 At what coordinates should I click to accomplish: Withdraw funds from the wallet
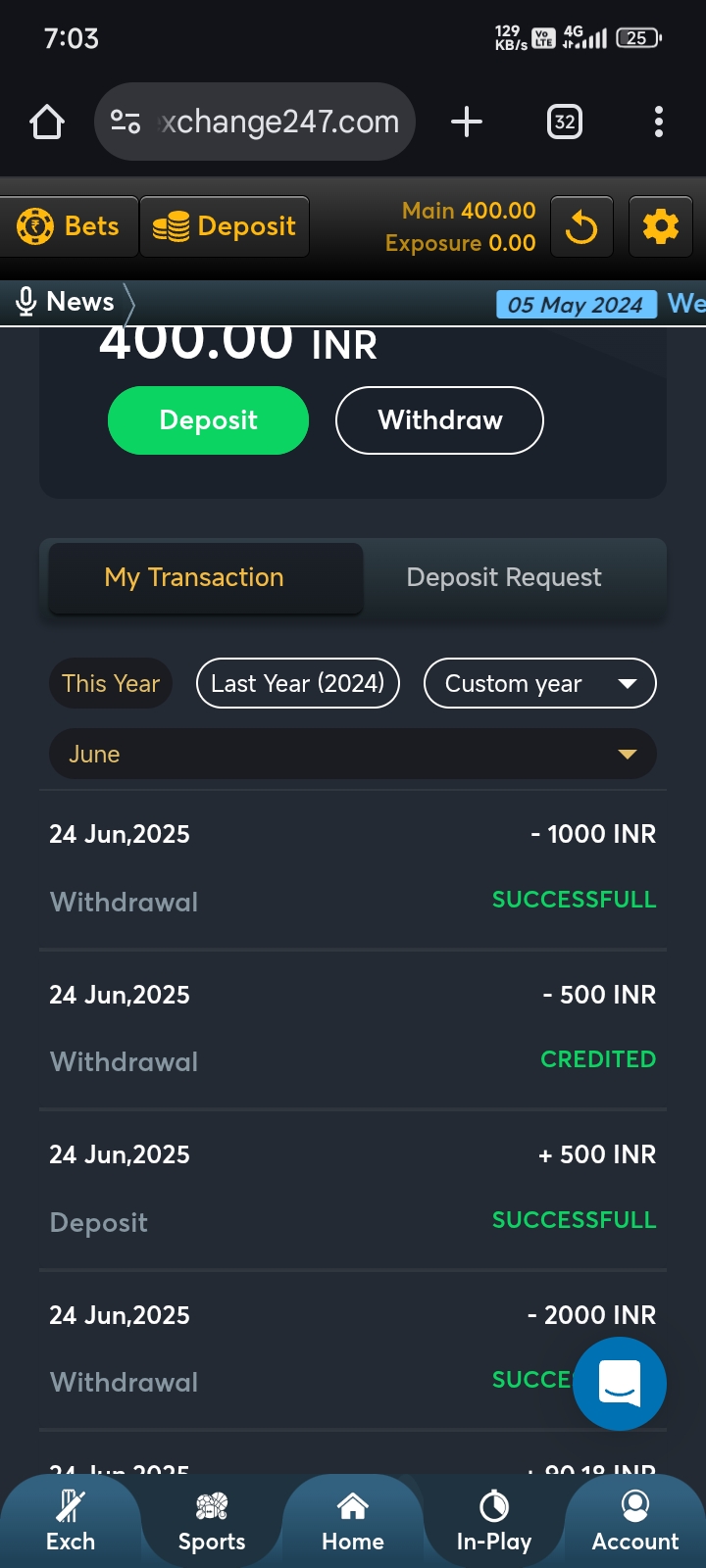[x=439, y=420]
